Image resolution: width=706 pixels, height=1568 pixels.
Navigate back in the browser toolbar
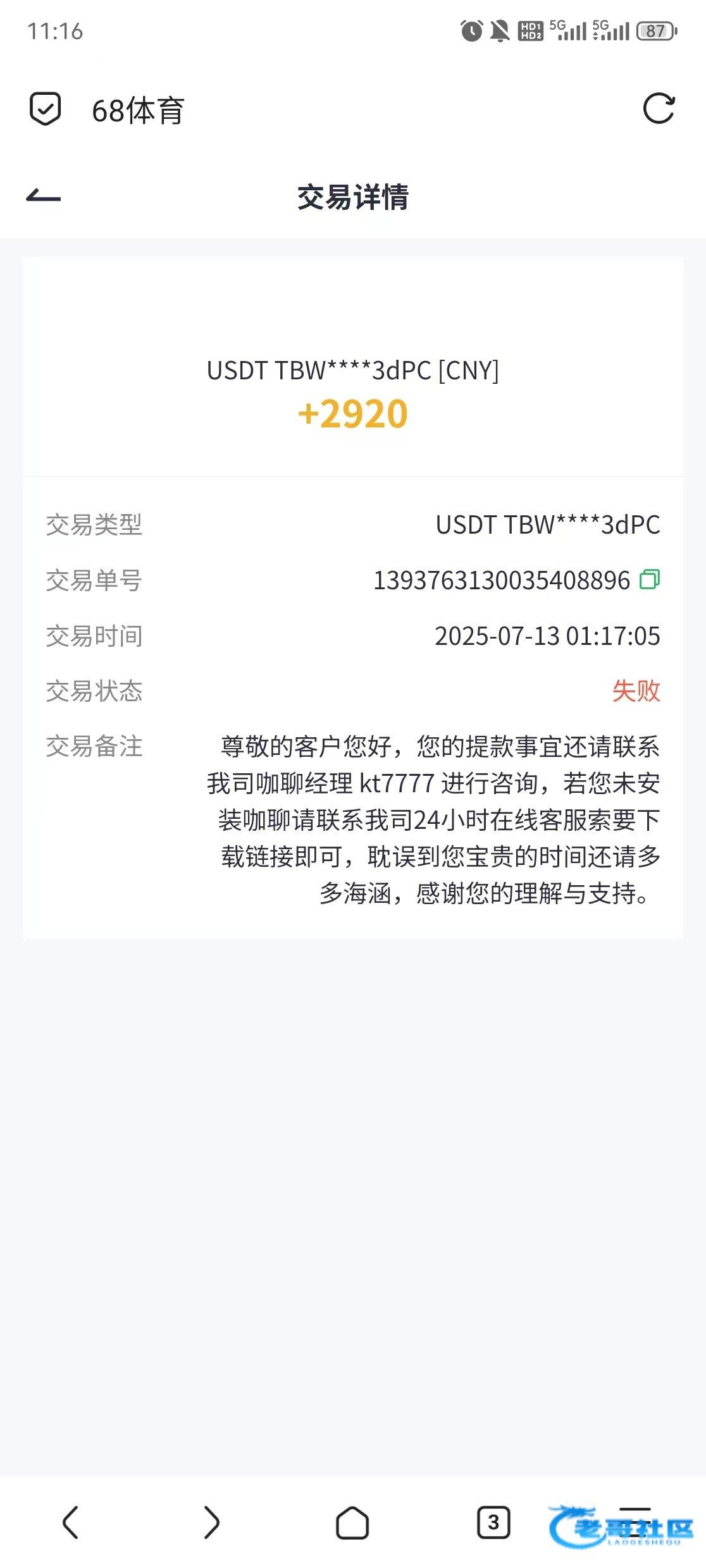70,1522
